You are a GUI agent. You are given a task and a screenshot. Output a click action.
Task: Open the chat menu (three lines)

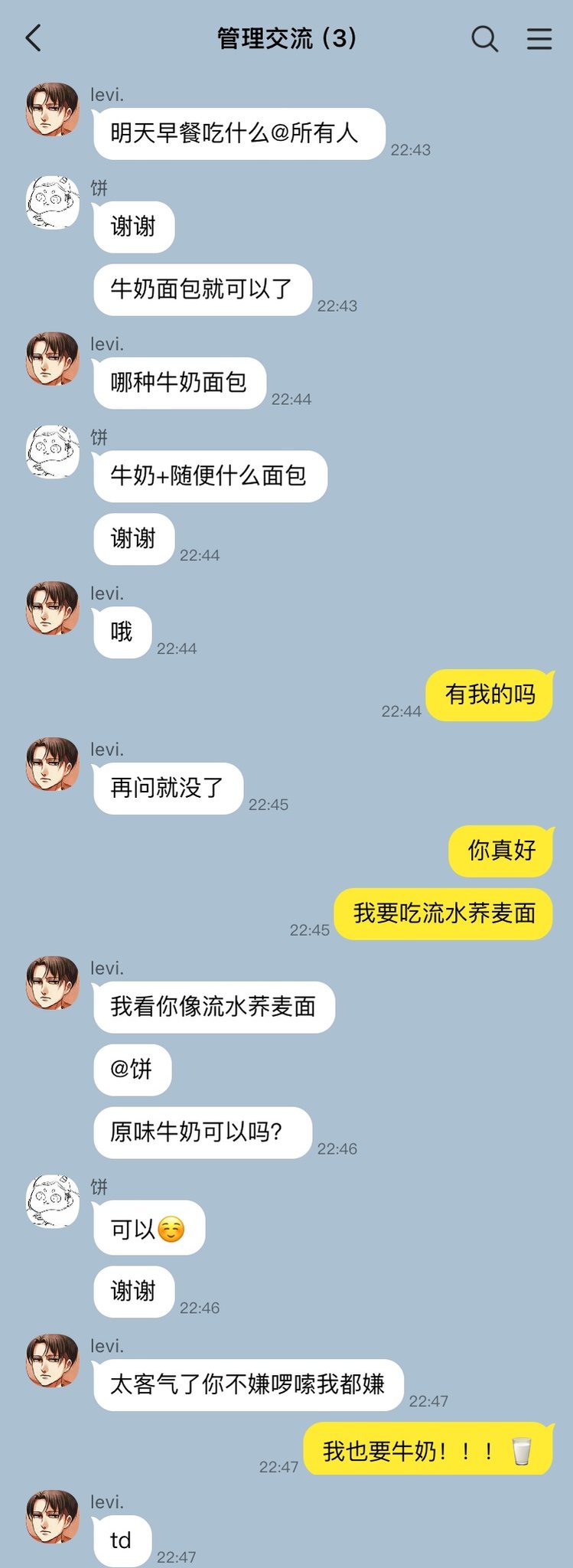tap(539, 38)
